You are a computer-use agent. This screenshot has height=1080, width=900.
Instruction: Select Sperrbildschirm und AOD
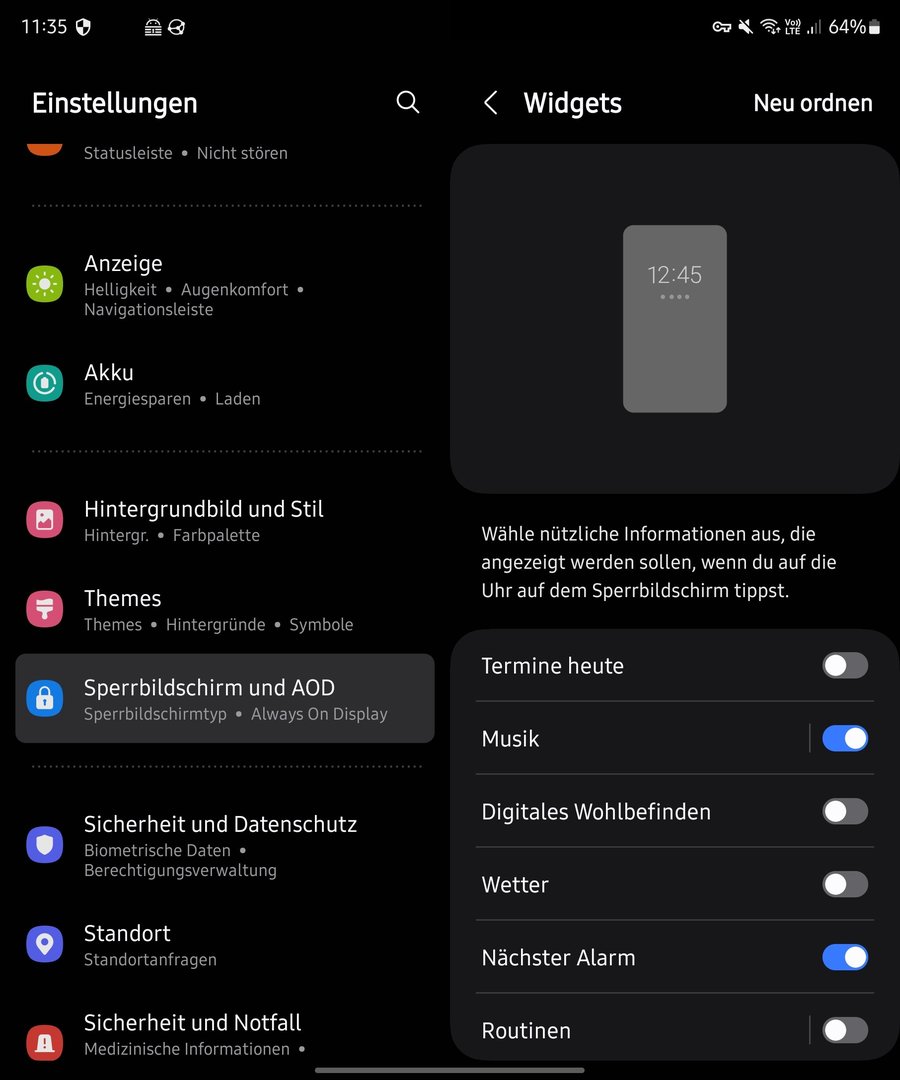pyautogui.click(x=225, y=699)
